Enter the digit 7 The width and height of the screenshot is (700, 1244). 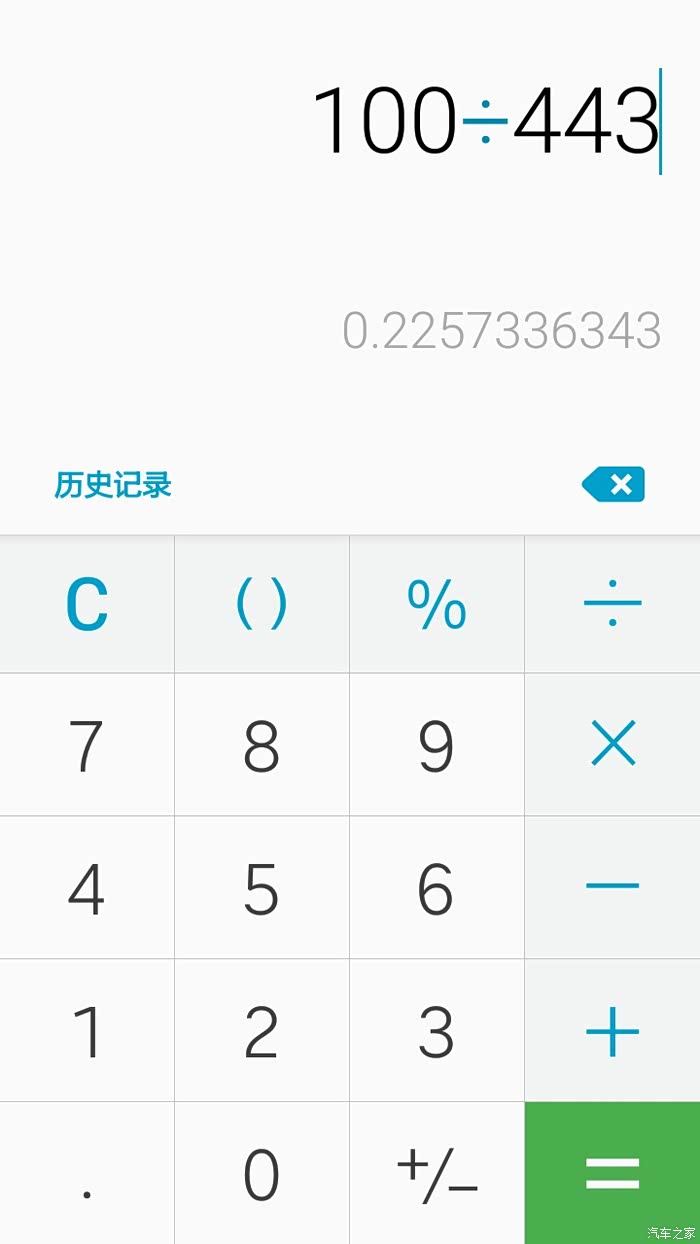87,745
